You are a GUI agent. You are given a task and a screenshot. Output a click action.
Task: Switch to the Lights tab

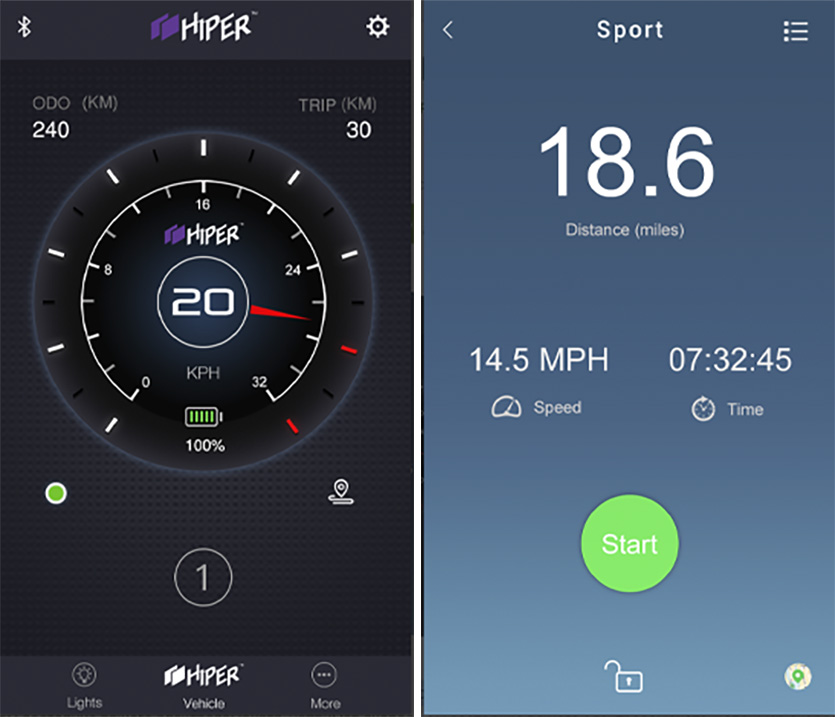(84, 684)
